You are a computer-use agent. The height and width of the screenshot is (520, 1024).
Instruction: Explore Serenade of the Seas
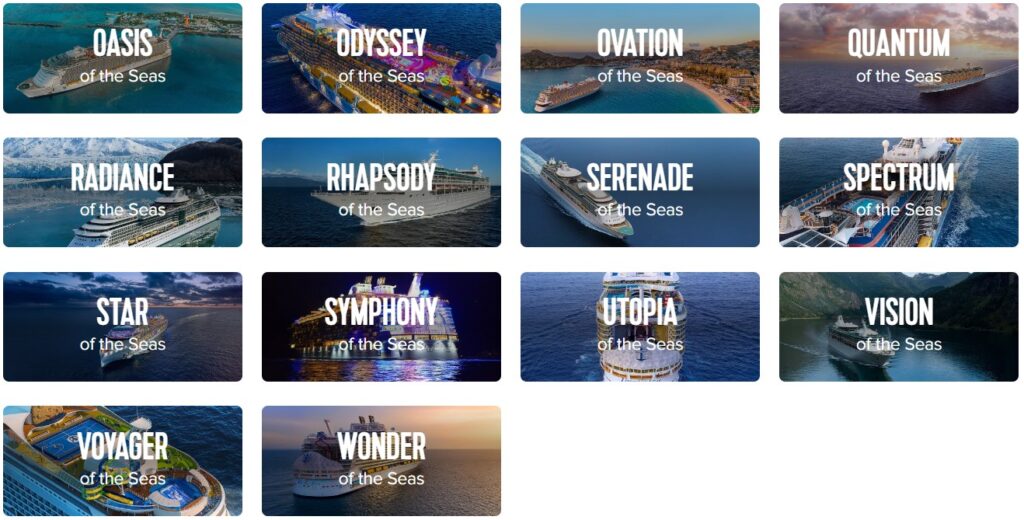[640, 192]
